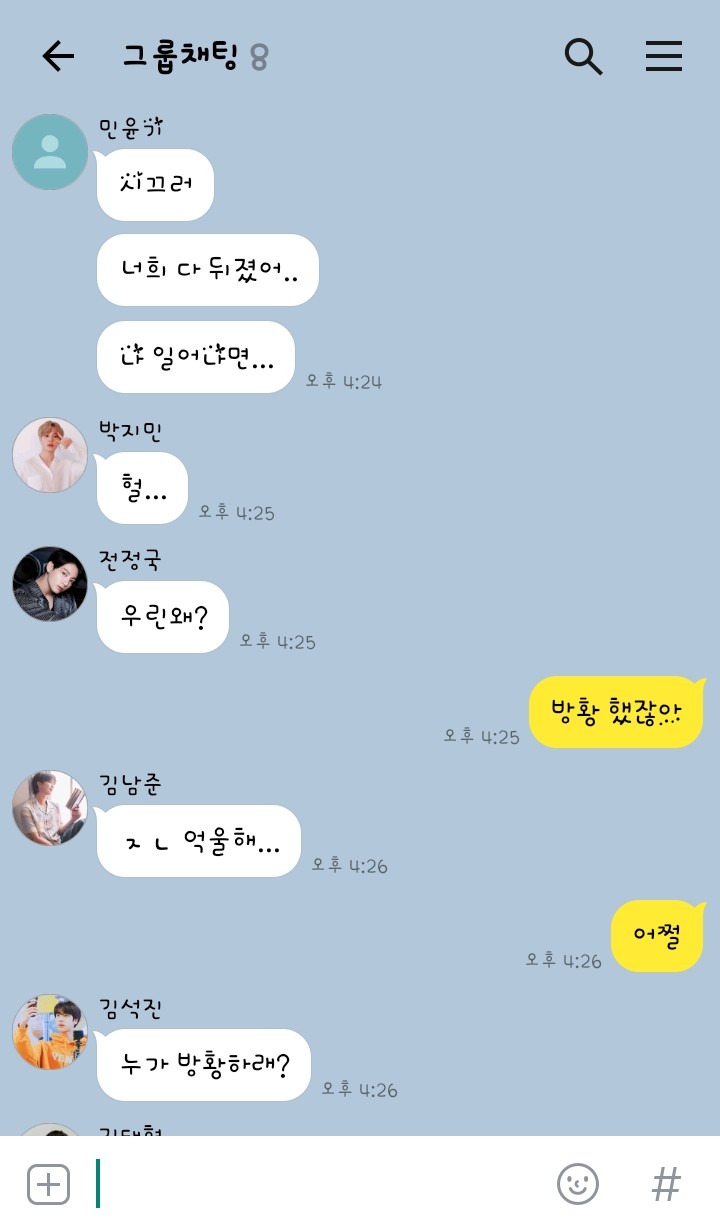Focus the message input field

(320, 1185)
